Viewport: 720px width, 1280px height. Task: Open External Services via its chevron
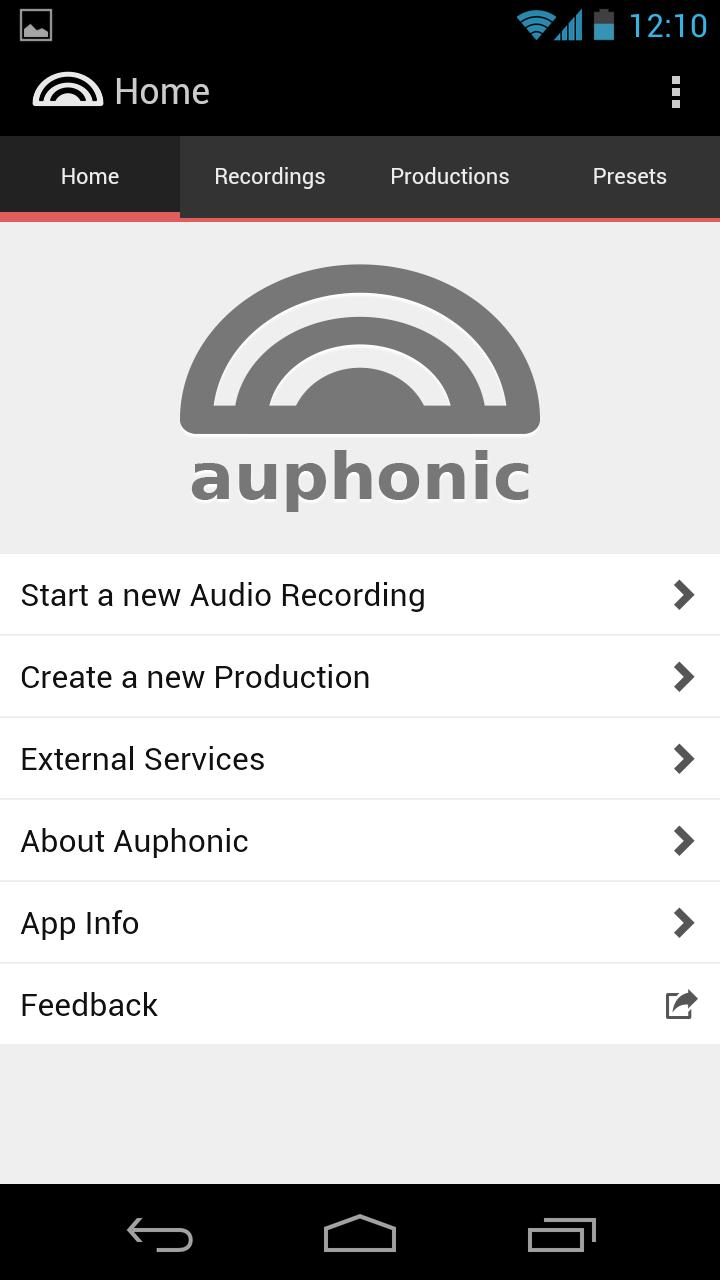click(683, 758)
